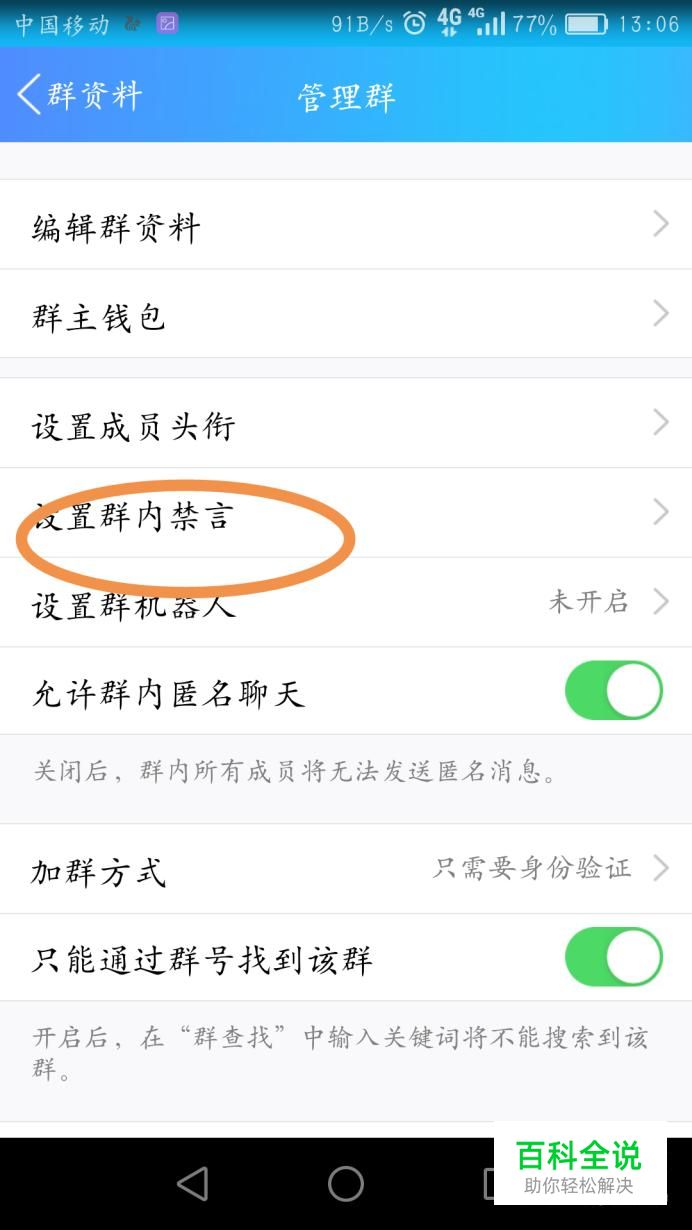Open 设置成员头衔
Image resolution: width=692 pixels, height=1230 pixels.
[345, 424]
